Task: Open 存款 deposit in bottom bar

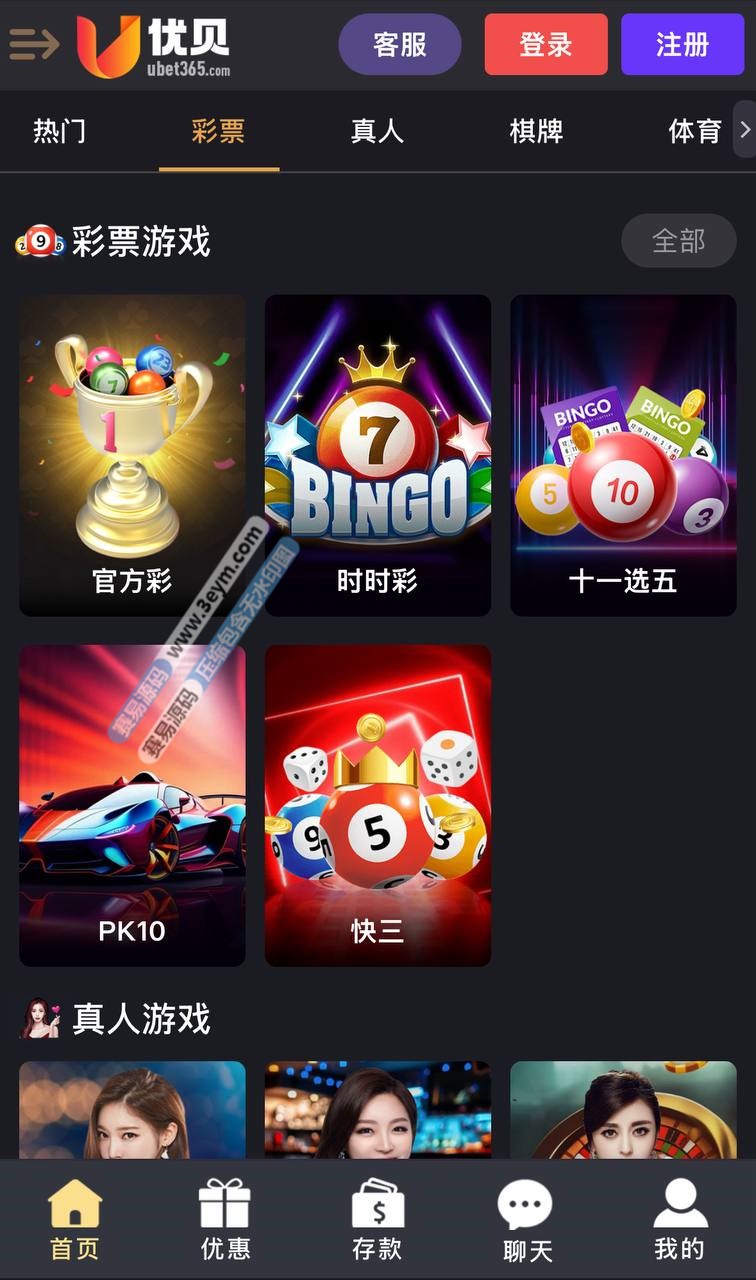Action: pyautogui.click(x=377, y=1220)
